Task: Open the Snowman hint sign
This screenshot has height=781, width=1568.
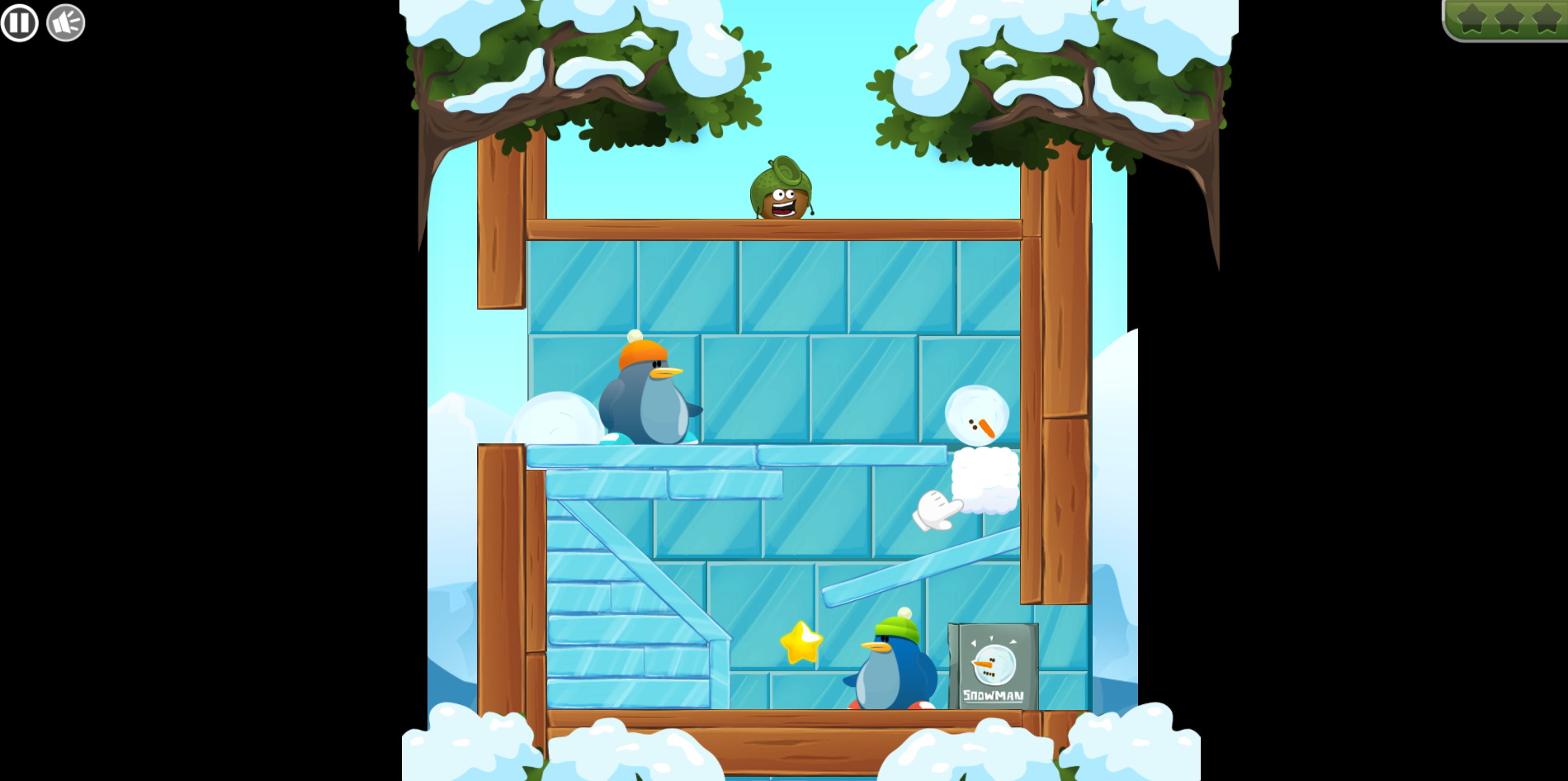Action: pos(994,667)
